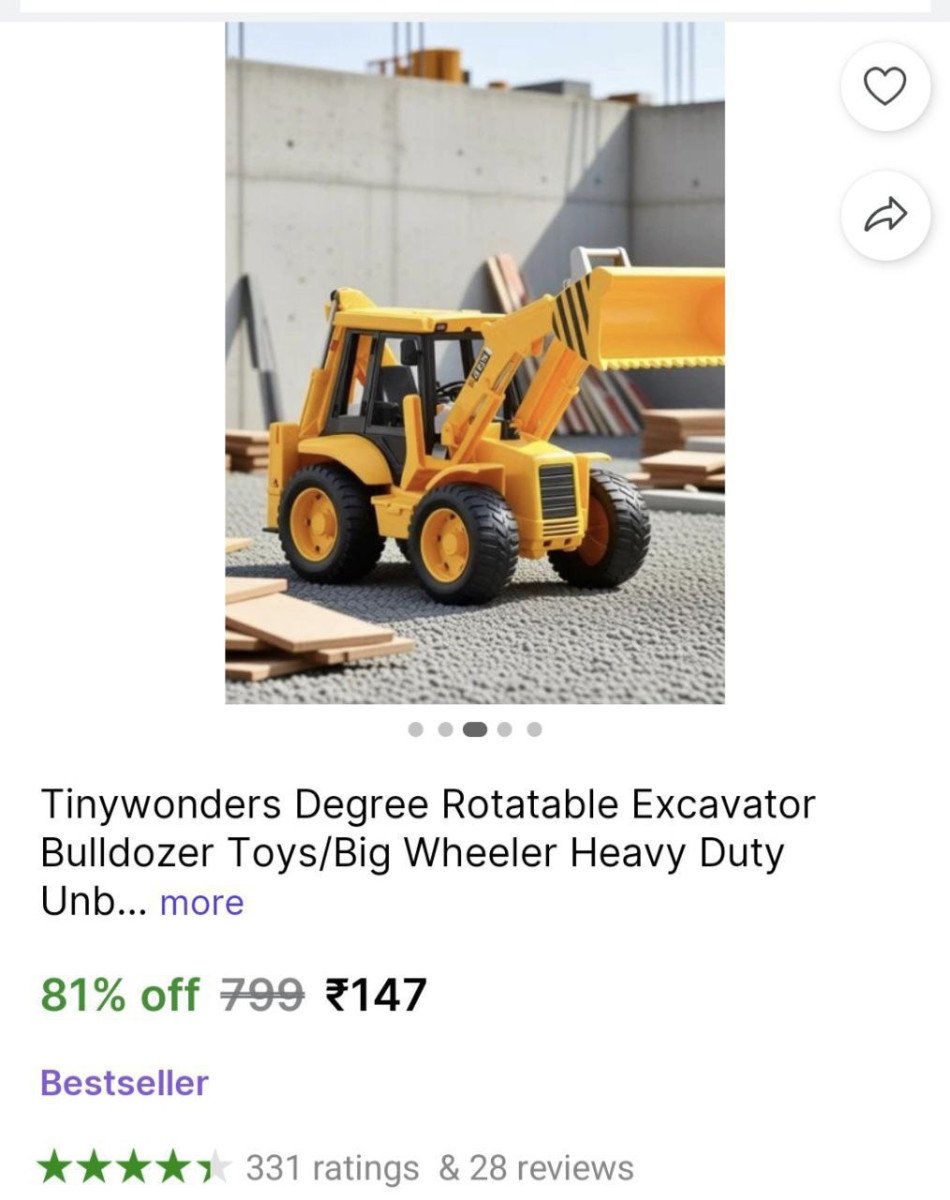Select the last carousel dot indicator

pos(536,729)
